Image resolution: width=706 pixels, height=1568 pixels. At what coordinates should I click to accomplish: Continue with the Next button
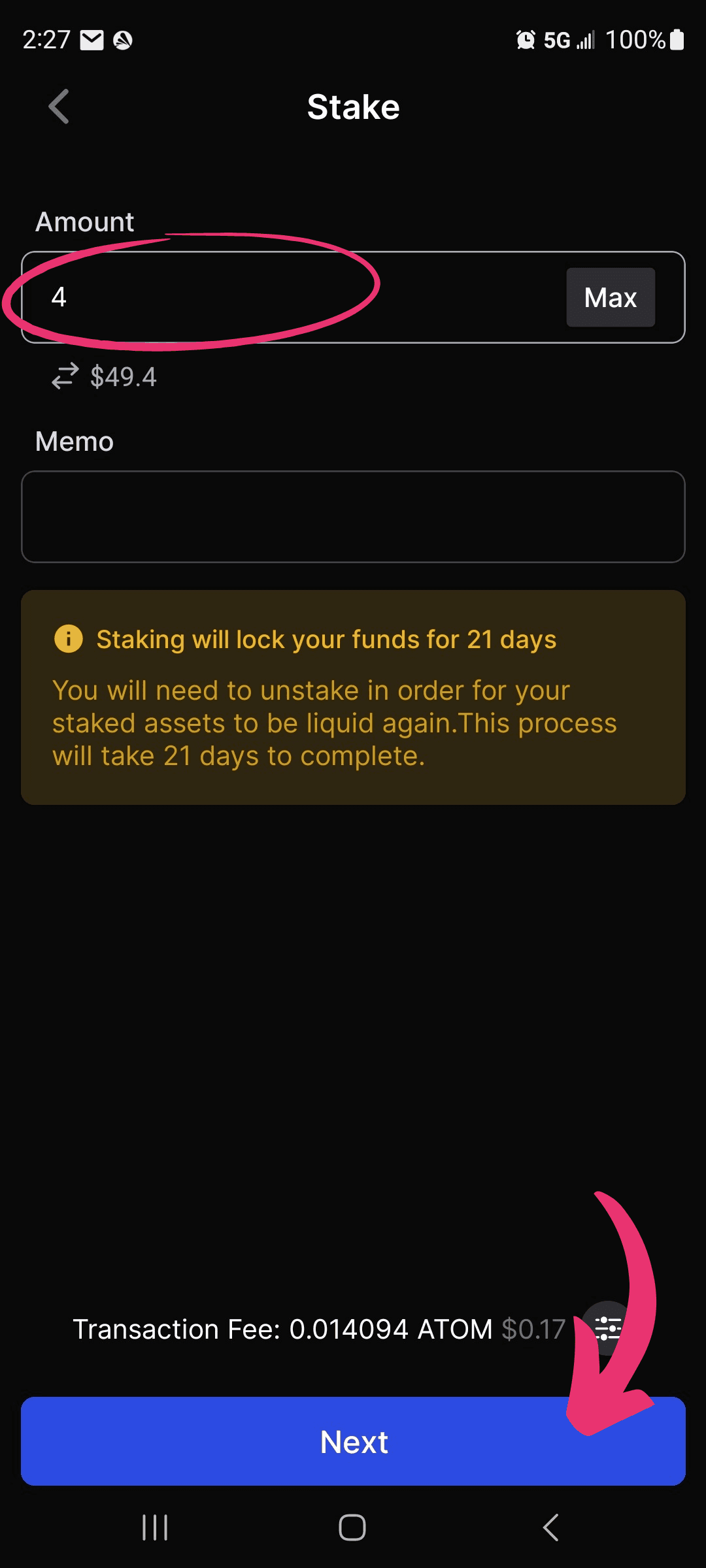[x=353, y=1441]
